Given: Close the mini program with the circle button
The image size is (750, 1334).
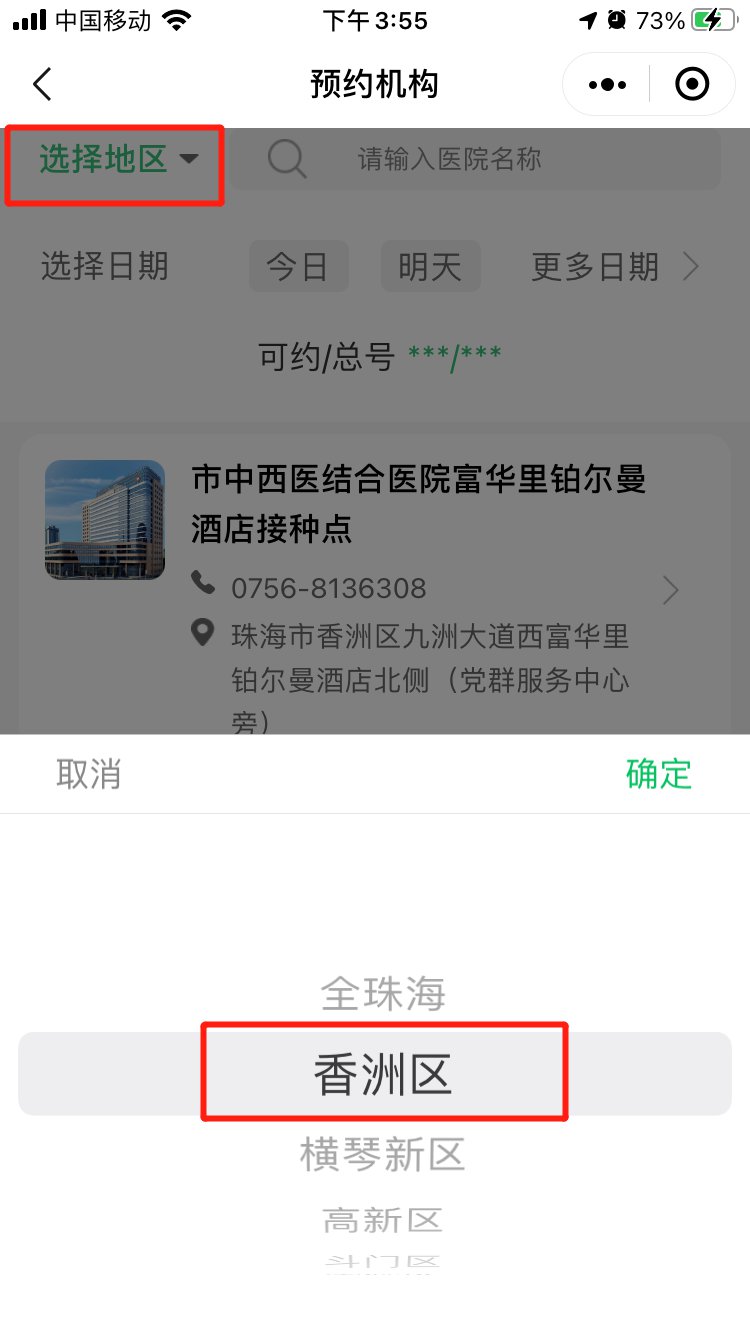Looking at the screenshot, I should 692,85.
